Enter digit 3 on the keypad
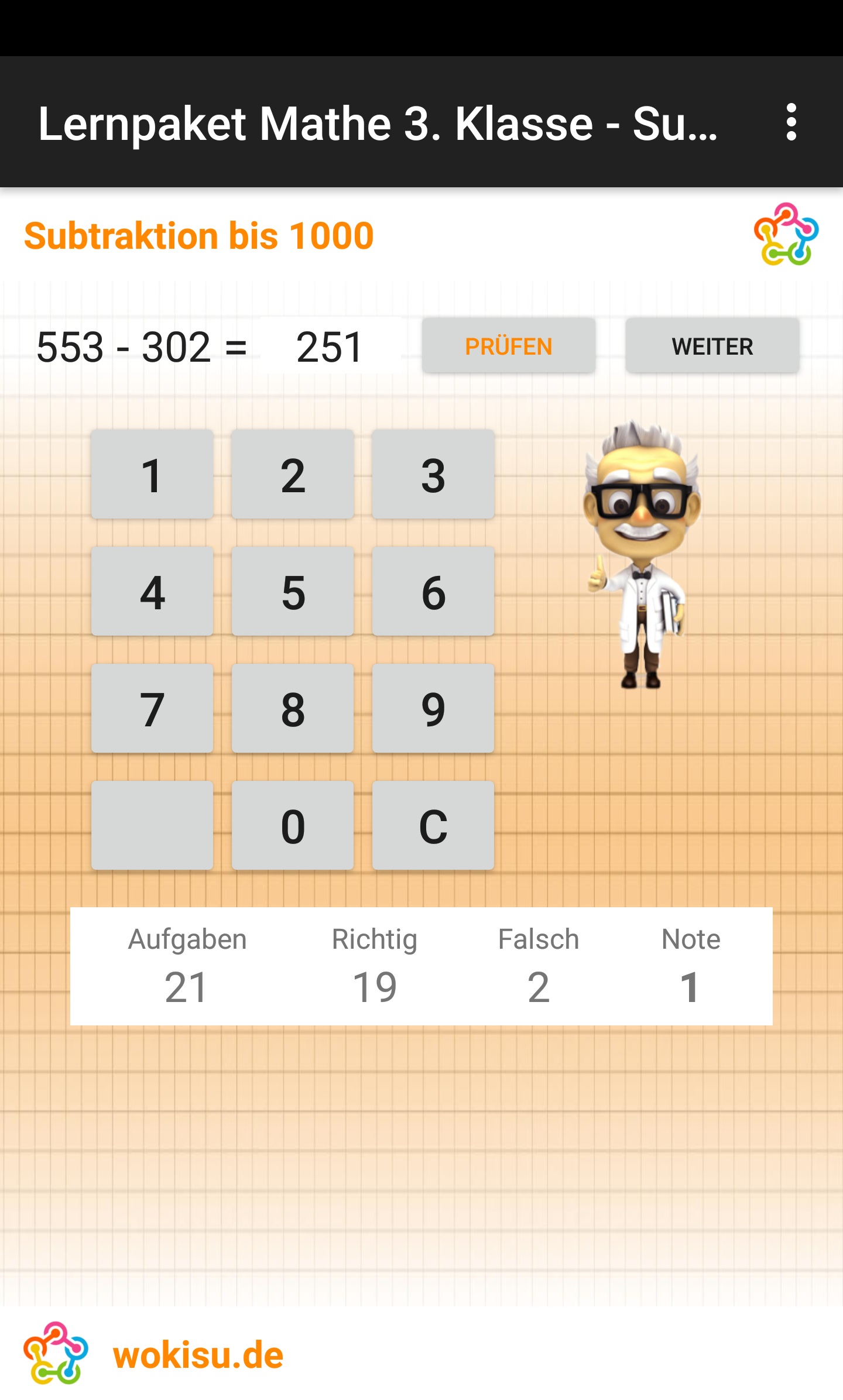 [433, 475]
